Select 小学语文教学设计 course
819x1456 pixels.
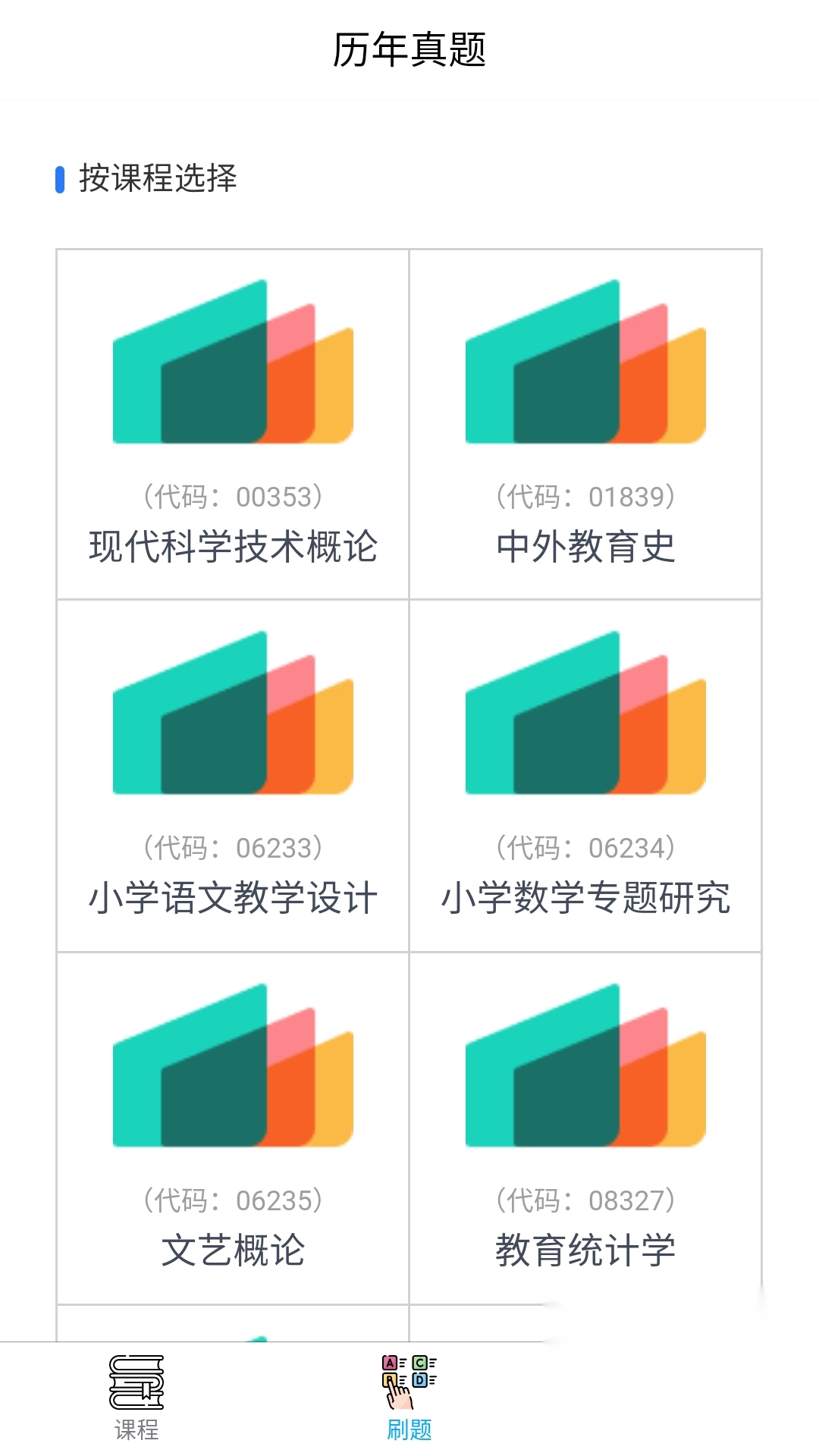point(233,776)
